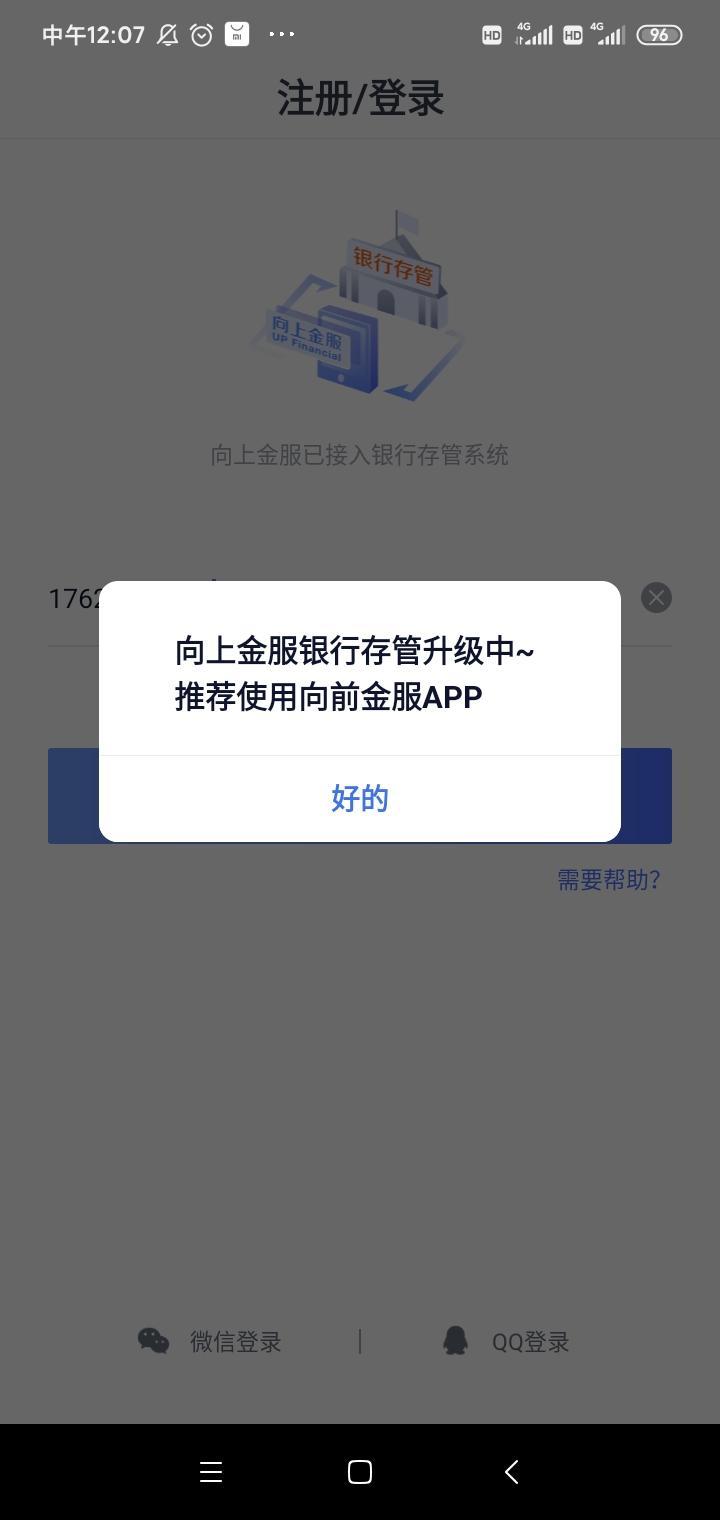
Task: Open recent apps from navigation bar
Action: click(x=210, y=1471)
